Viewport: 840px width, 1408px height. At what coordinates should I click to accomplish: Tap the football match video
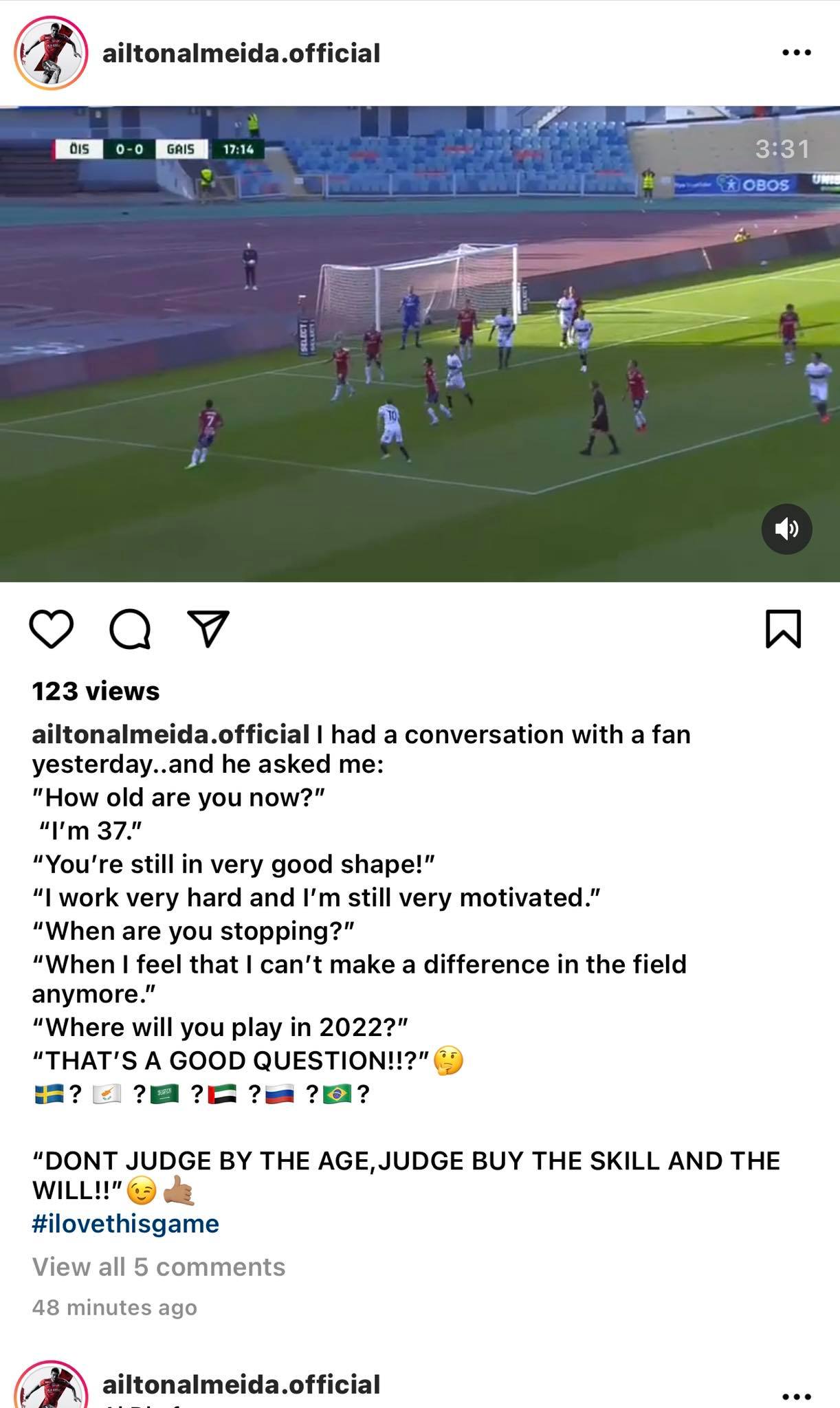coord(419,344)
